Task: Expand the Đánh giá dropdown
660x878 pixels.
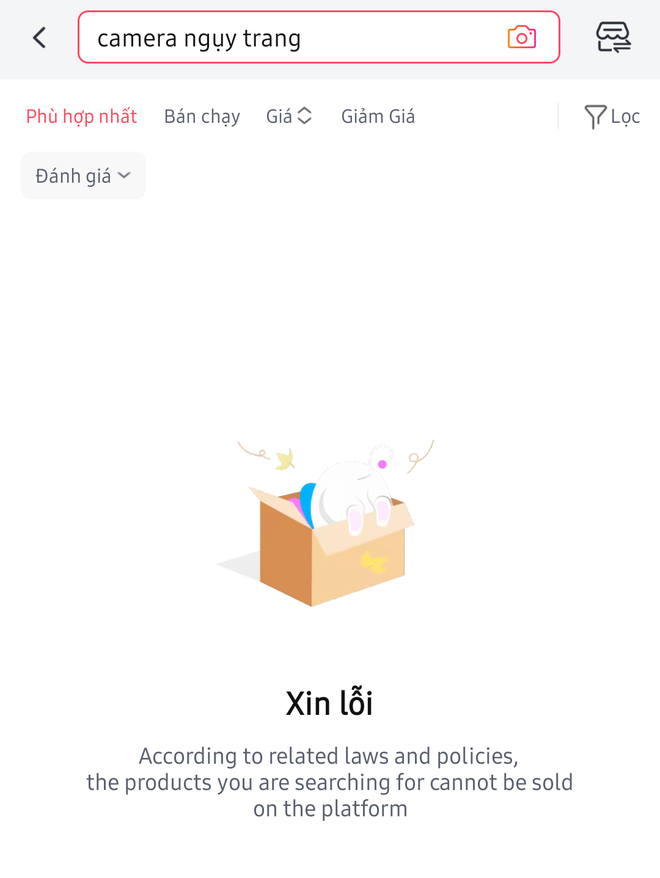Action: pyautogui.click(x=83, y=176)
